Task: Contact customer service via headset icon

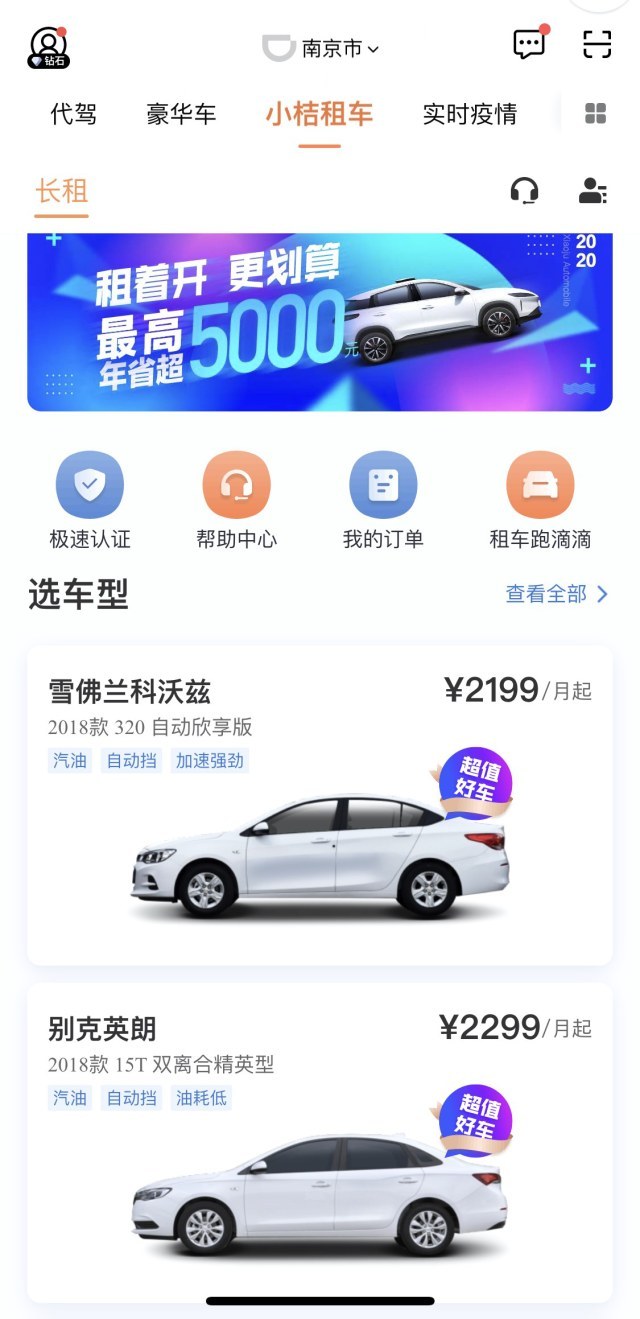Action: pyautogui.click(x=524, y=191)
